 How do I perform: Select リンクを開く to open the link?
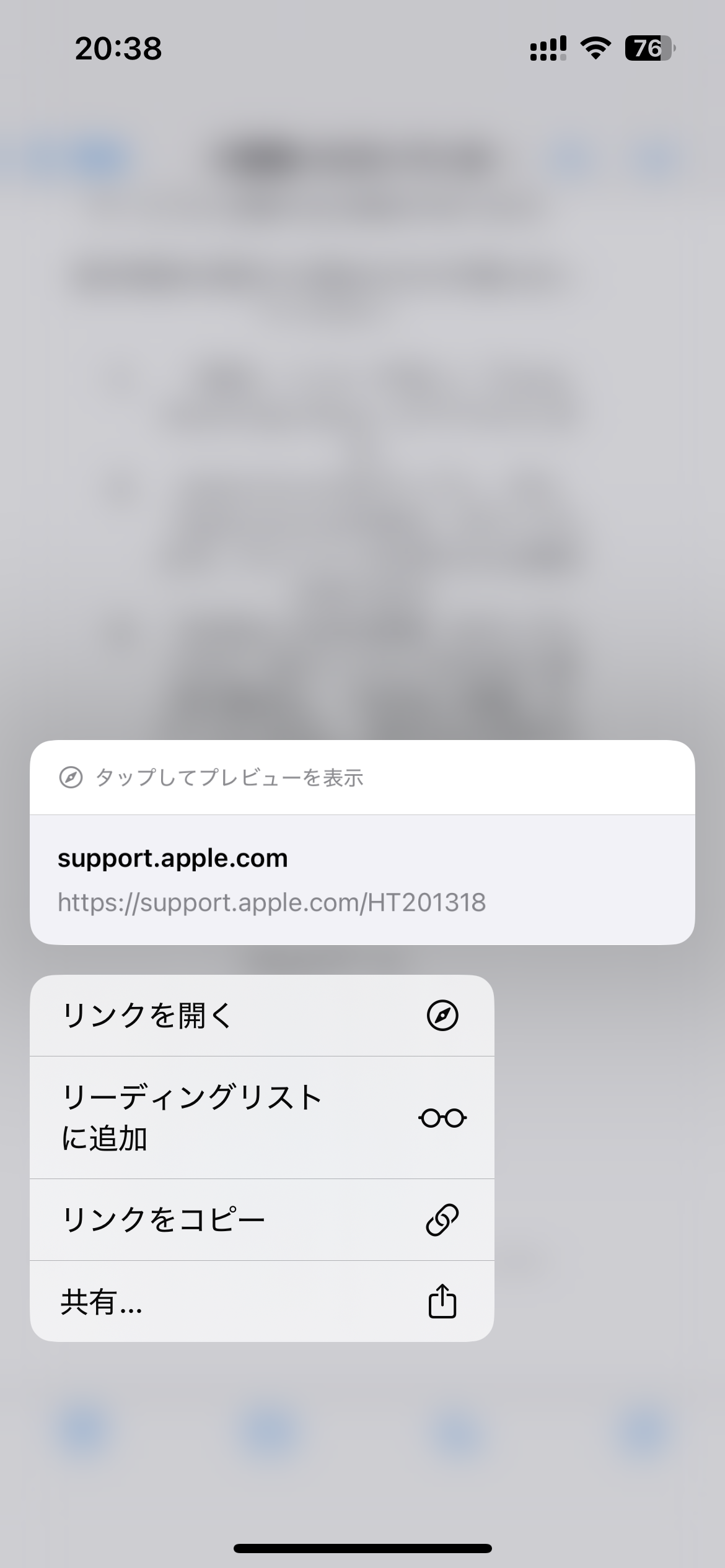261,1016
